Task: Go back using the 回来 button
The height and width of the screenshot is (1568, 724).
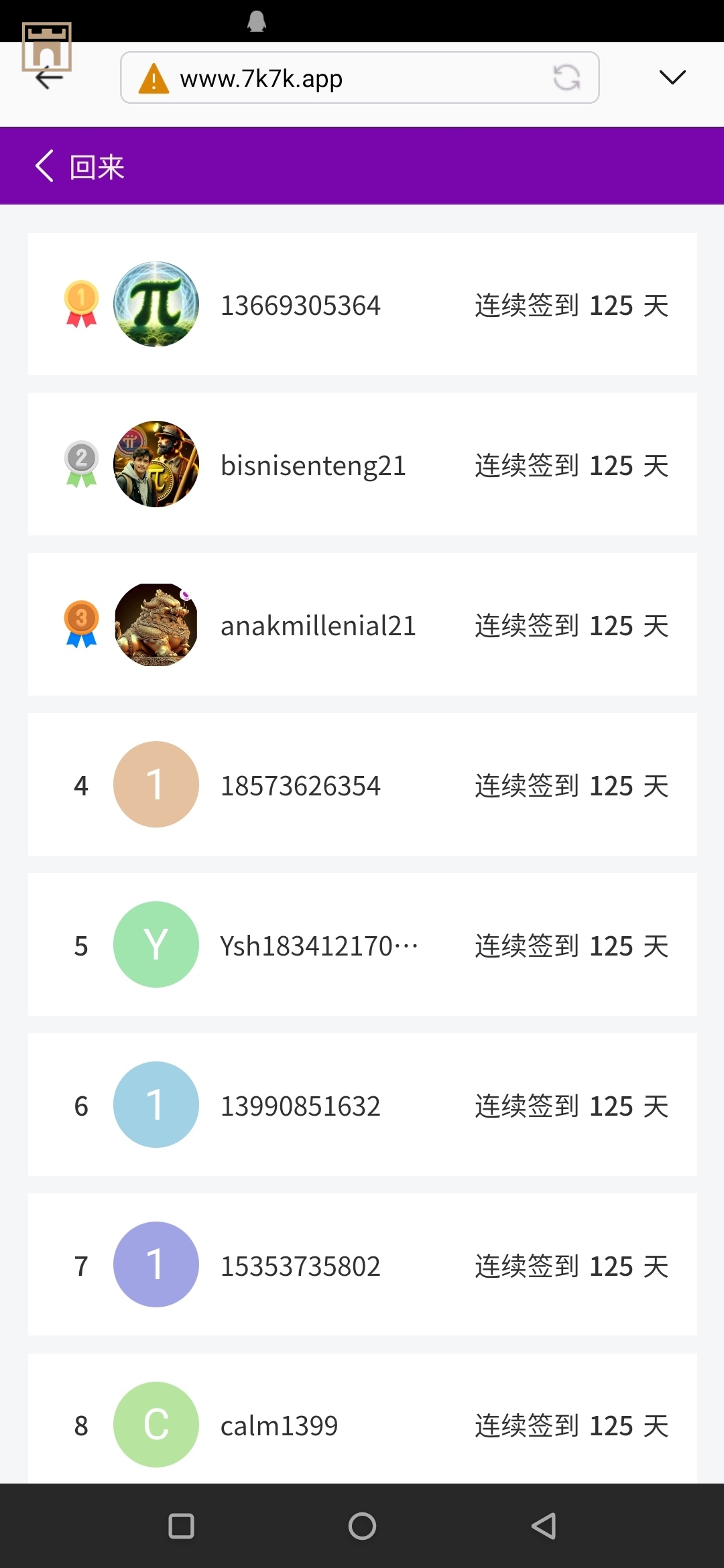Action: coord(80,166)
